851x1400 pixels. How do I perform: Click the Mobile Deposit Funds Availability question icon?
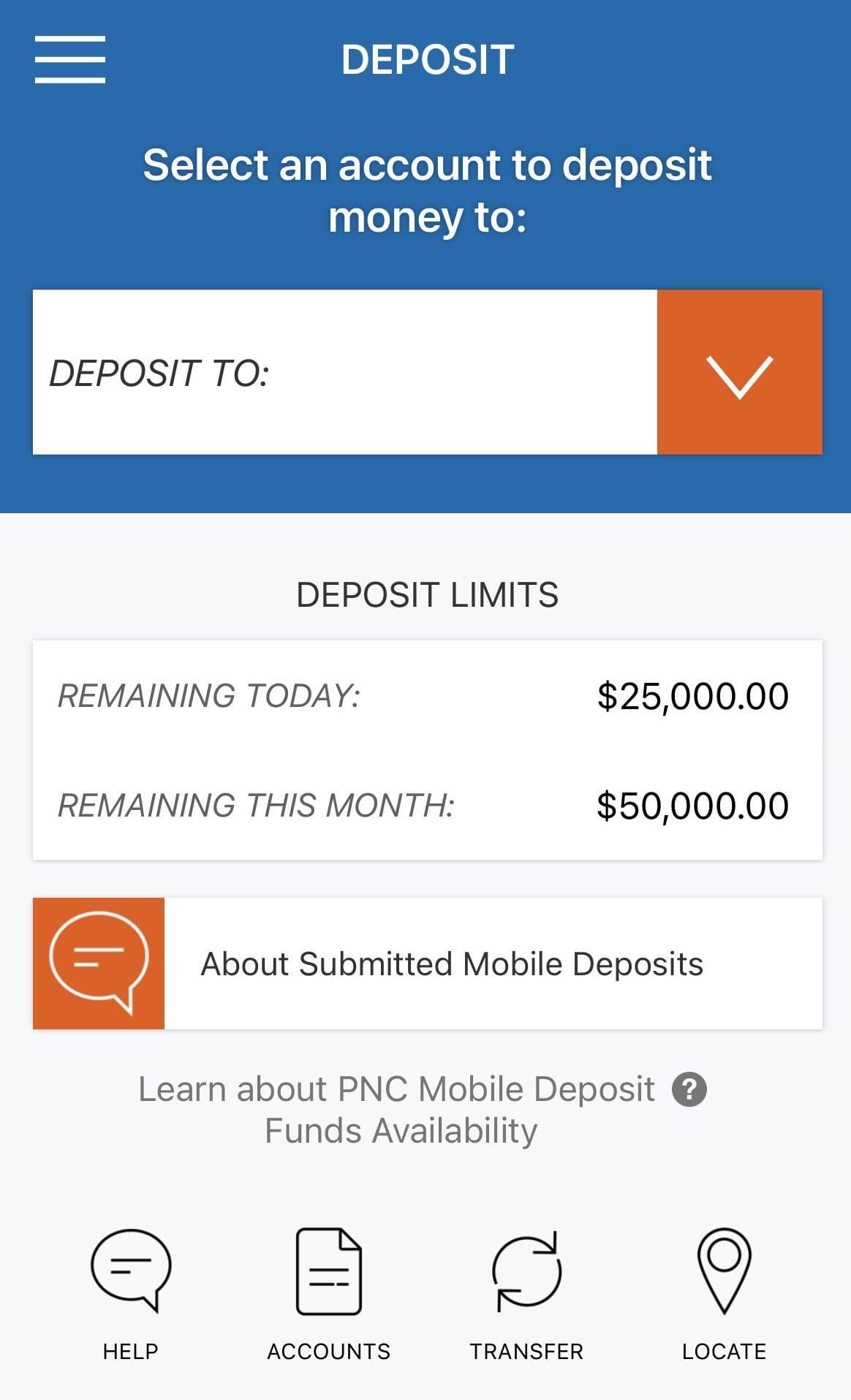click(692, 1089)
